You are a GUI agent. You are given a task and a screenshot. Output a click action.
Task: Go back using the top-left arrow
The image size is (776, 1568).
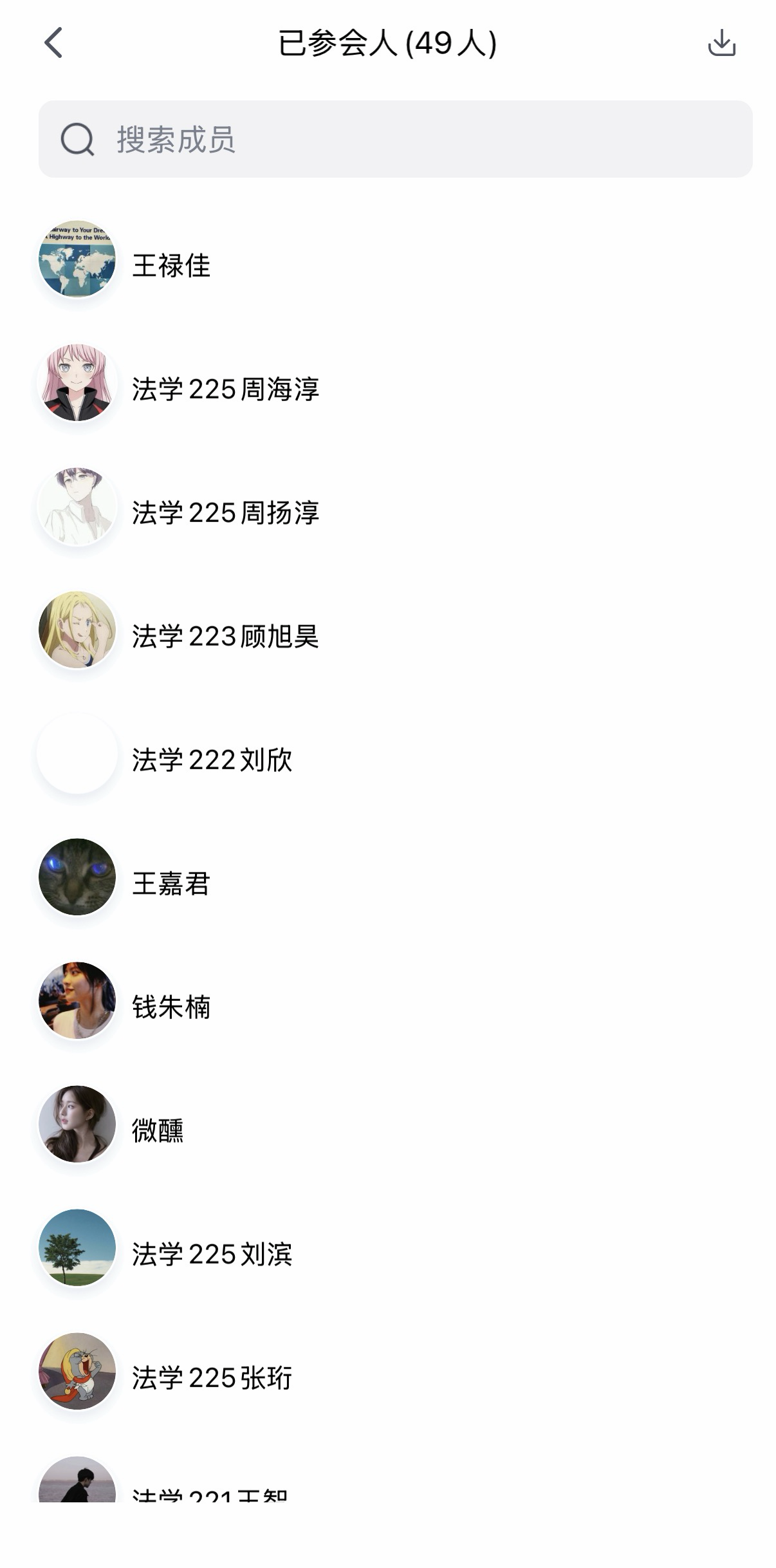pos(54,43)
